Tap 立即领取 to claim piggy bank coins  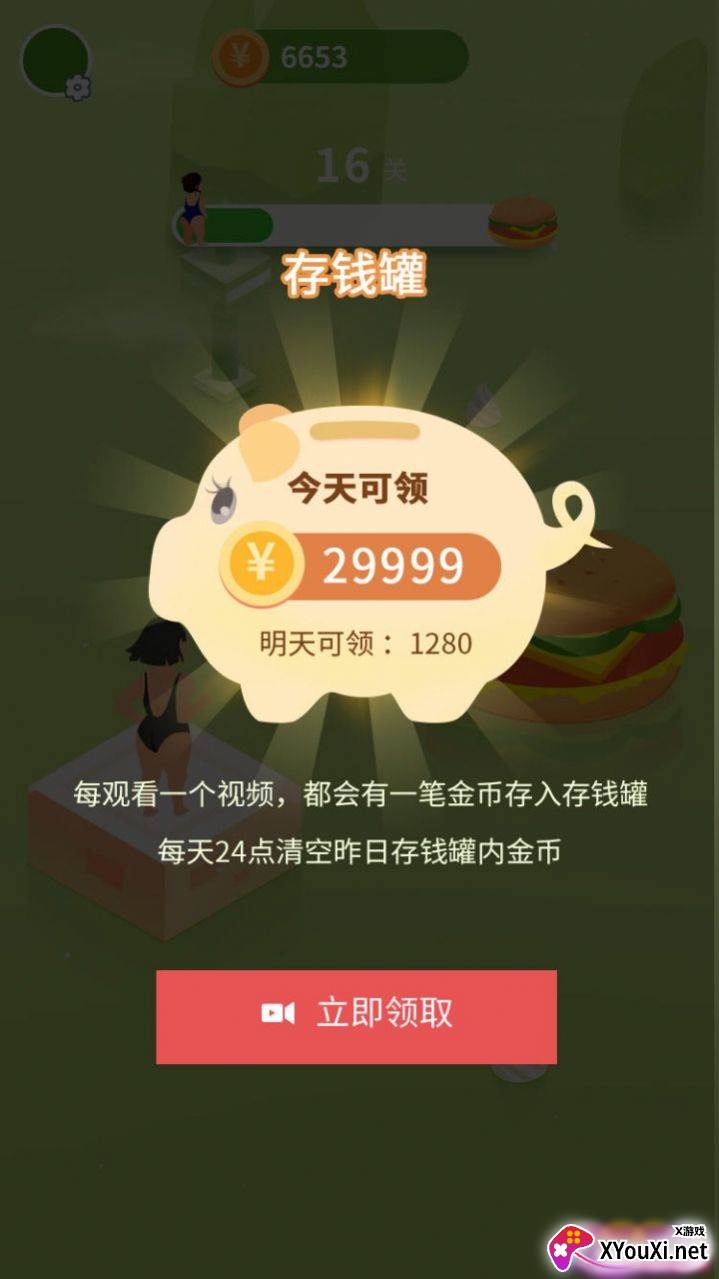coord(356,1016)
